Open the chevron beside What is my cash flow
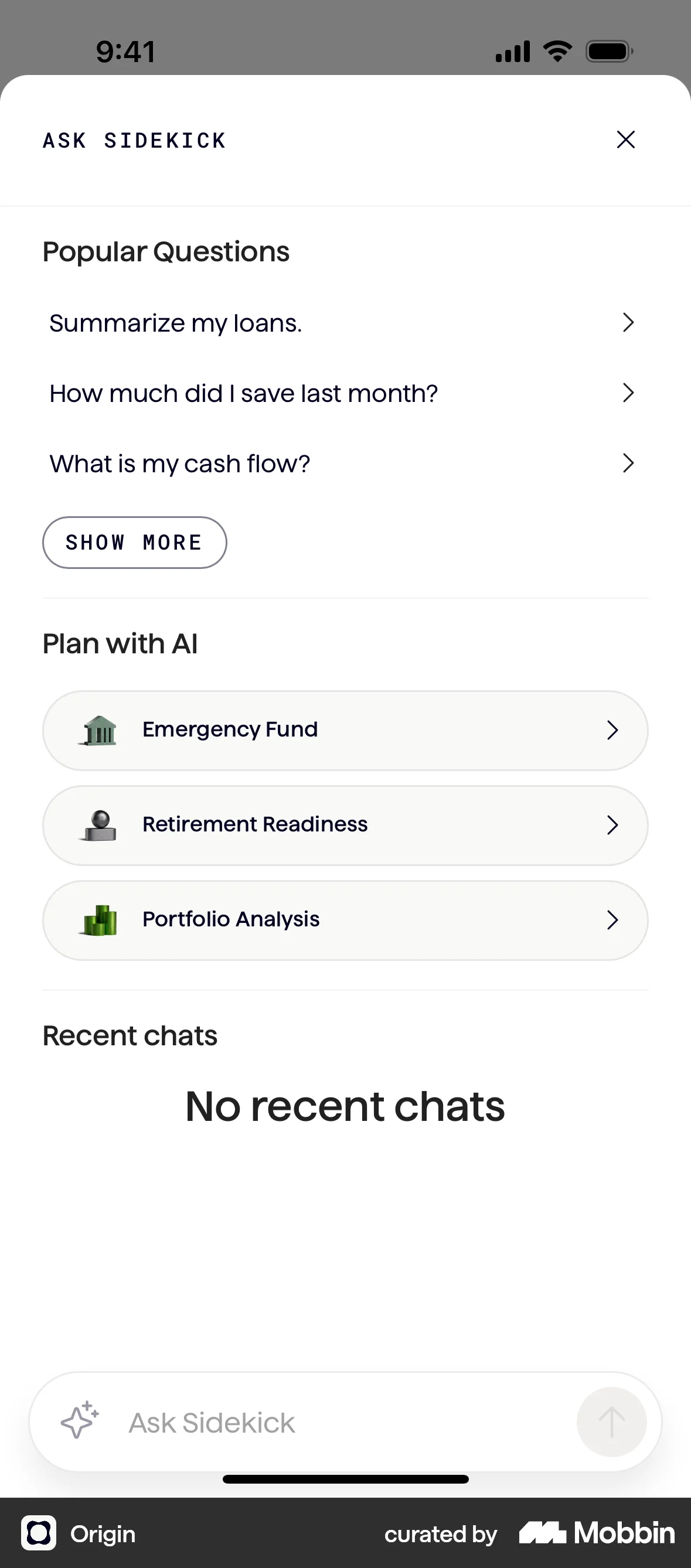The height and width of the screenshot is (1568, 691). tap(628, 463)
